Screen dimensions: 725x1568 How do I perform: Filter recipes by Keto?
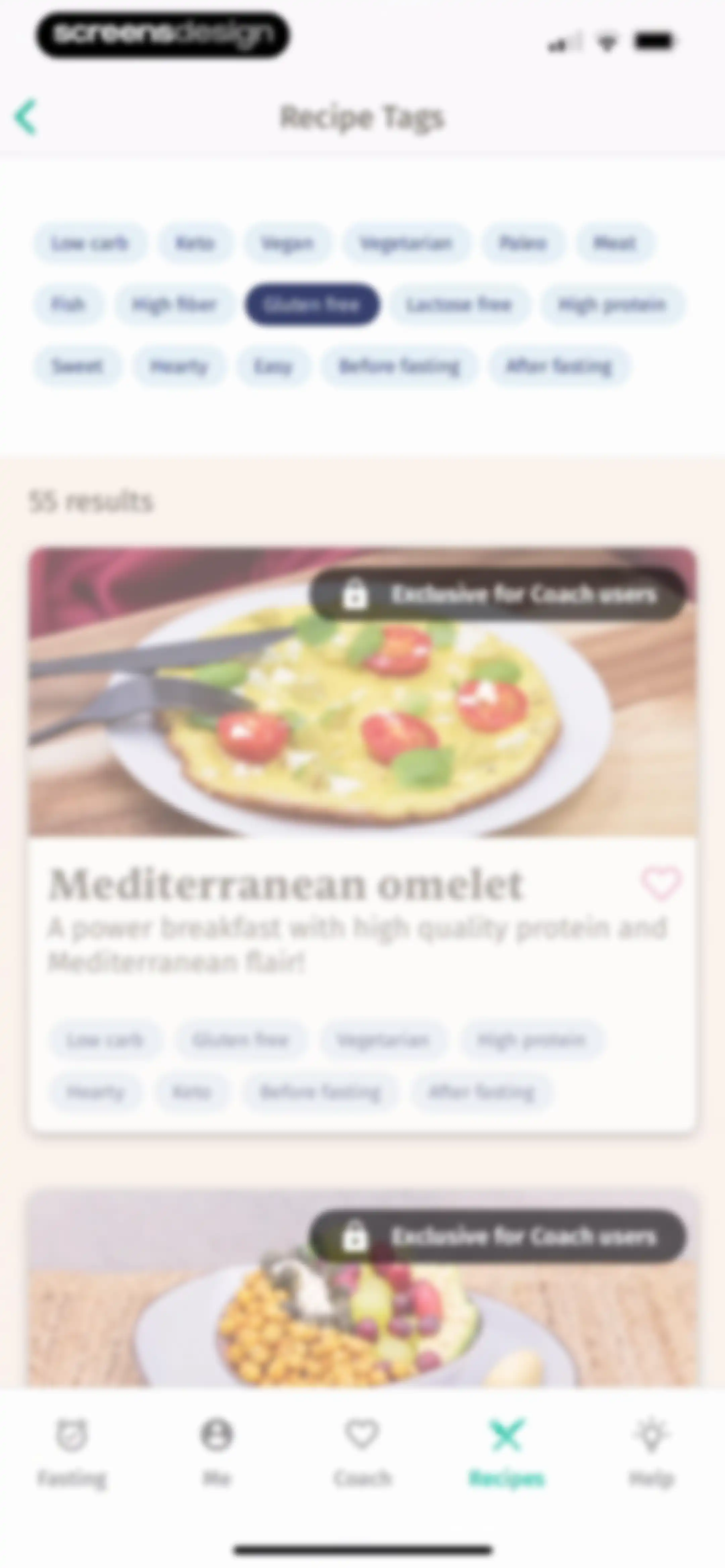click(x=195, y=243)
